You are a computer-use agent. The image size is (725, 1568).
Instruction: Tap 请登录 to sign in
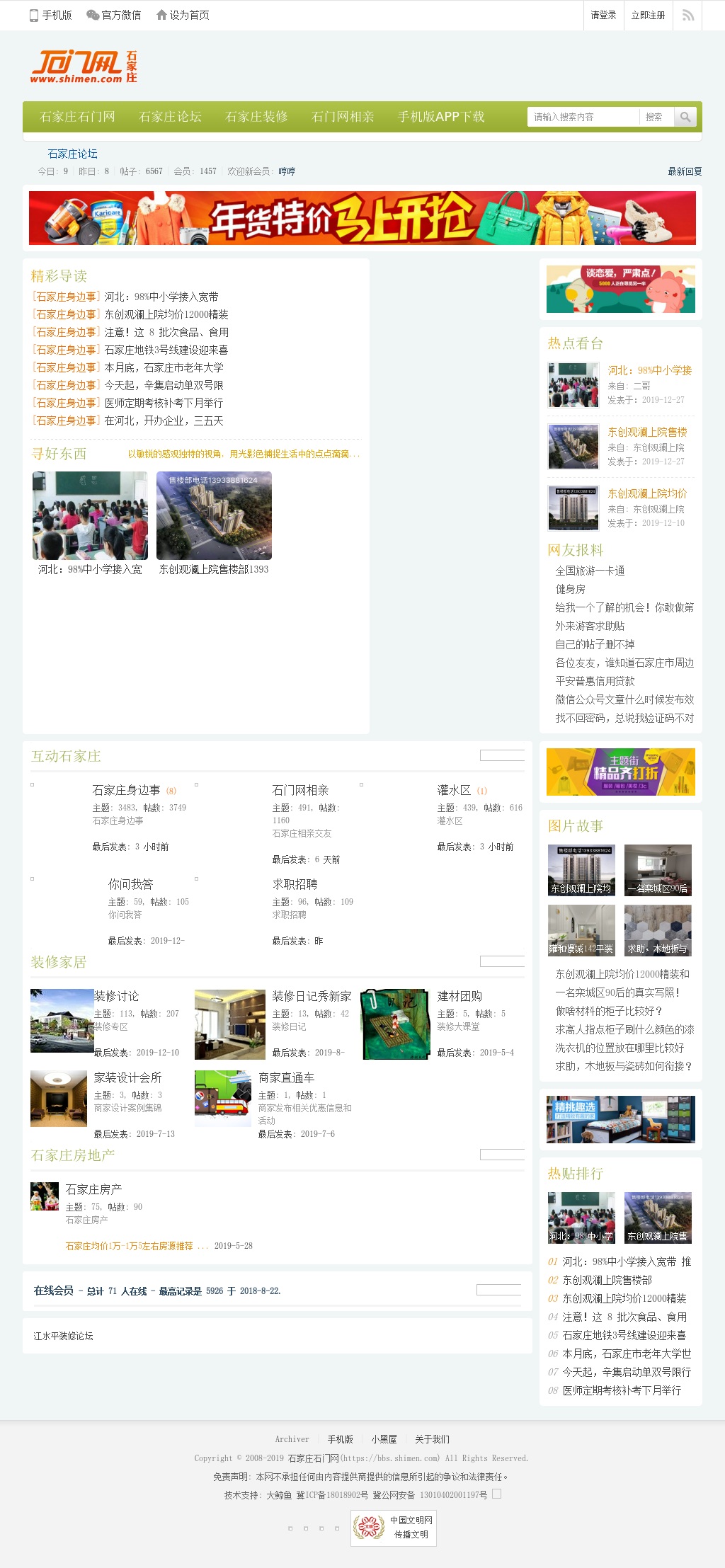[603, 15]
